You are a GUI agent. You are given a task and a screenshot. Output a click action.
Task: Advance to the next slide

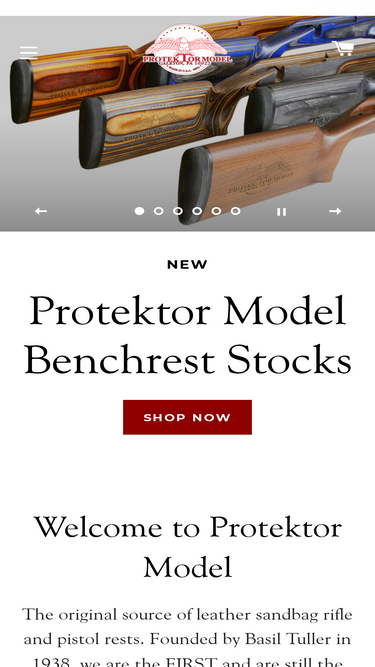(x=335, y=211)
